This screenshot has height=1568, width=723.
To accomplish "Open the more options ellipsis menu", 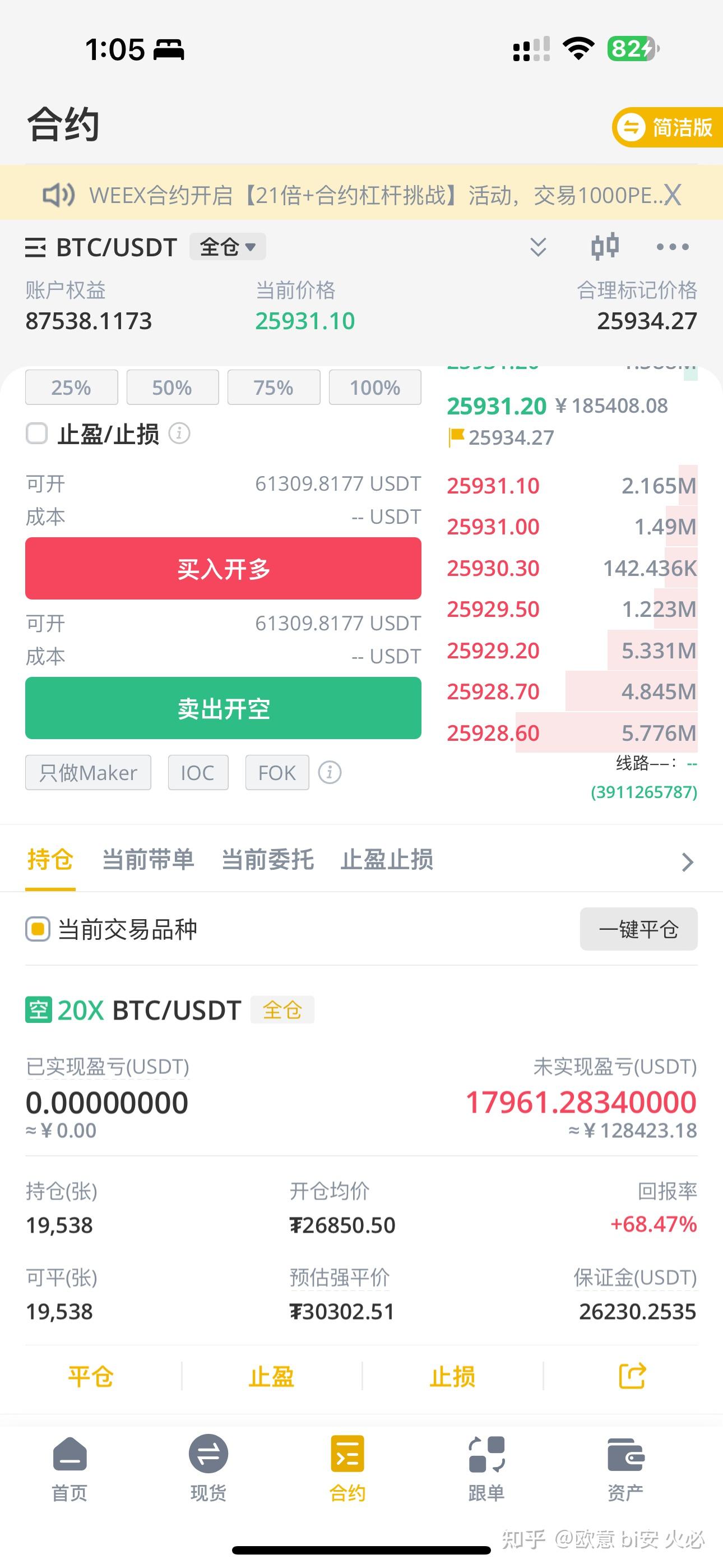I will click(x=672, y=247).
